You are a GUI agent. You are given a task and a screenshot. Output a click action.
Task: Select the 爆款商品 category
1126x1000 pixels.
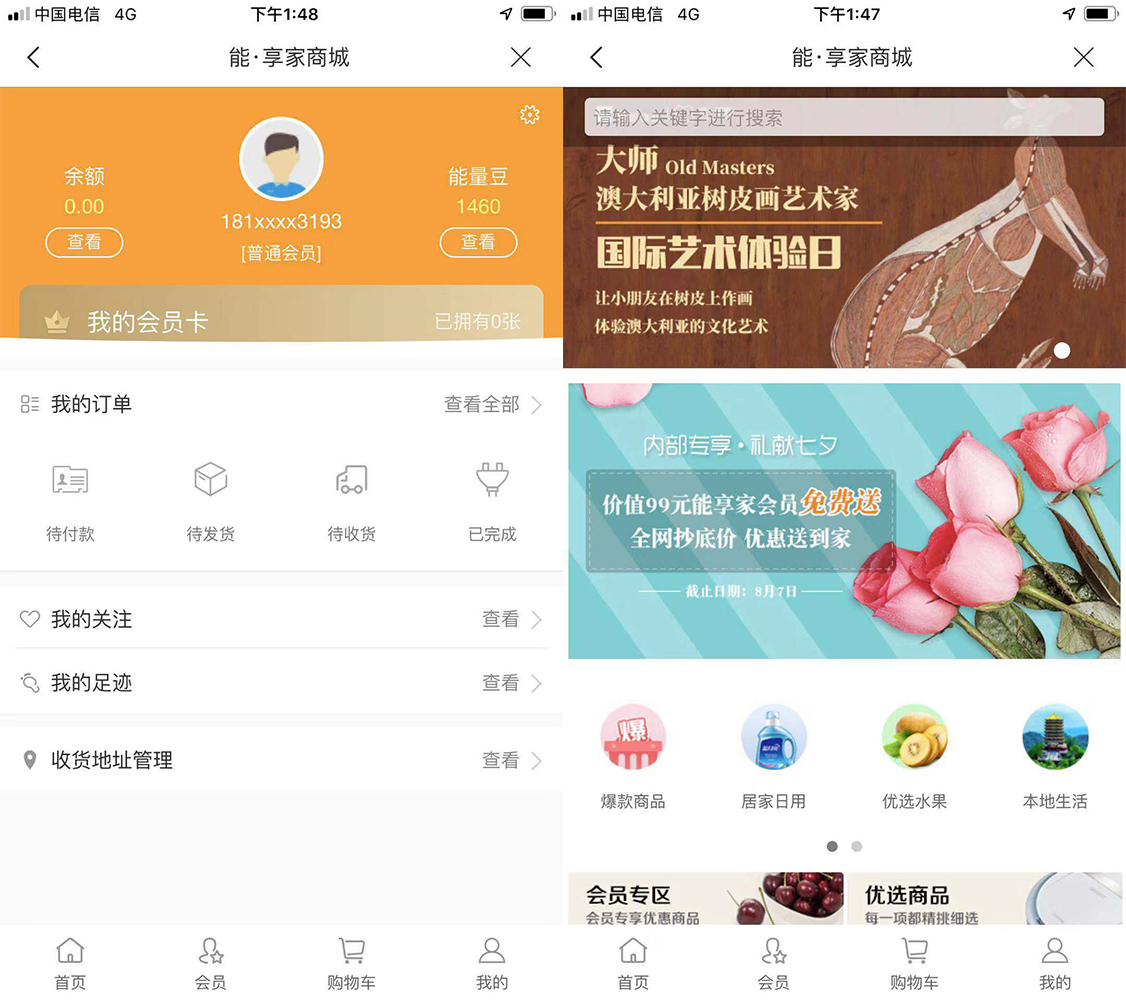coord(633,755)
